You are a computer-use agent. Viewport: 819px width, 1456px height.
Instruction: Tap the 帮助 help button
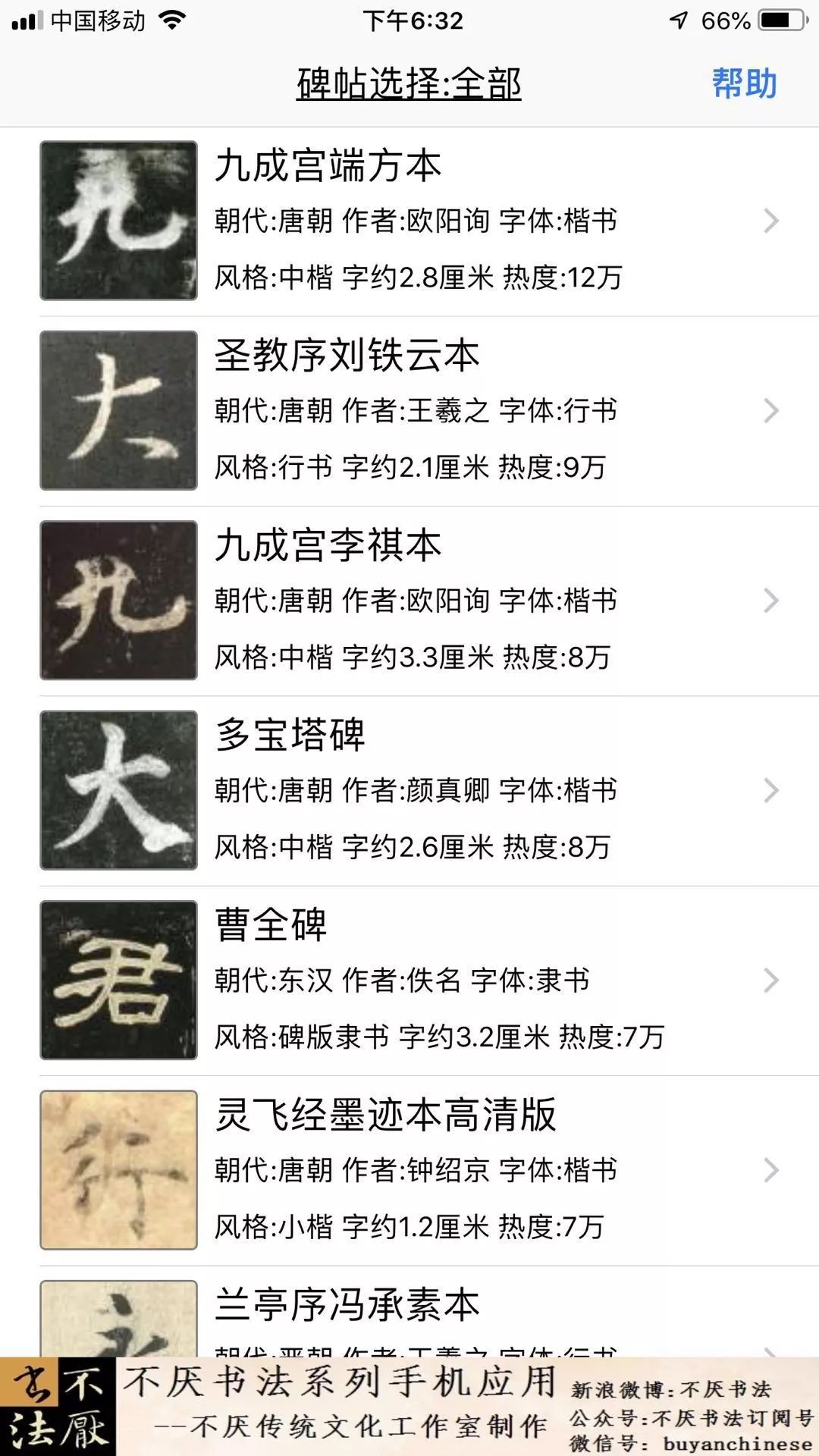pyautogui.click(x=744, y=83)
